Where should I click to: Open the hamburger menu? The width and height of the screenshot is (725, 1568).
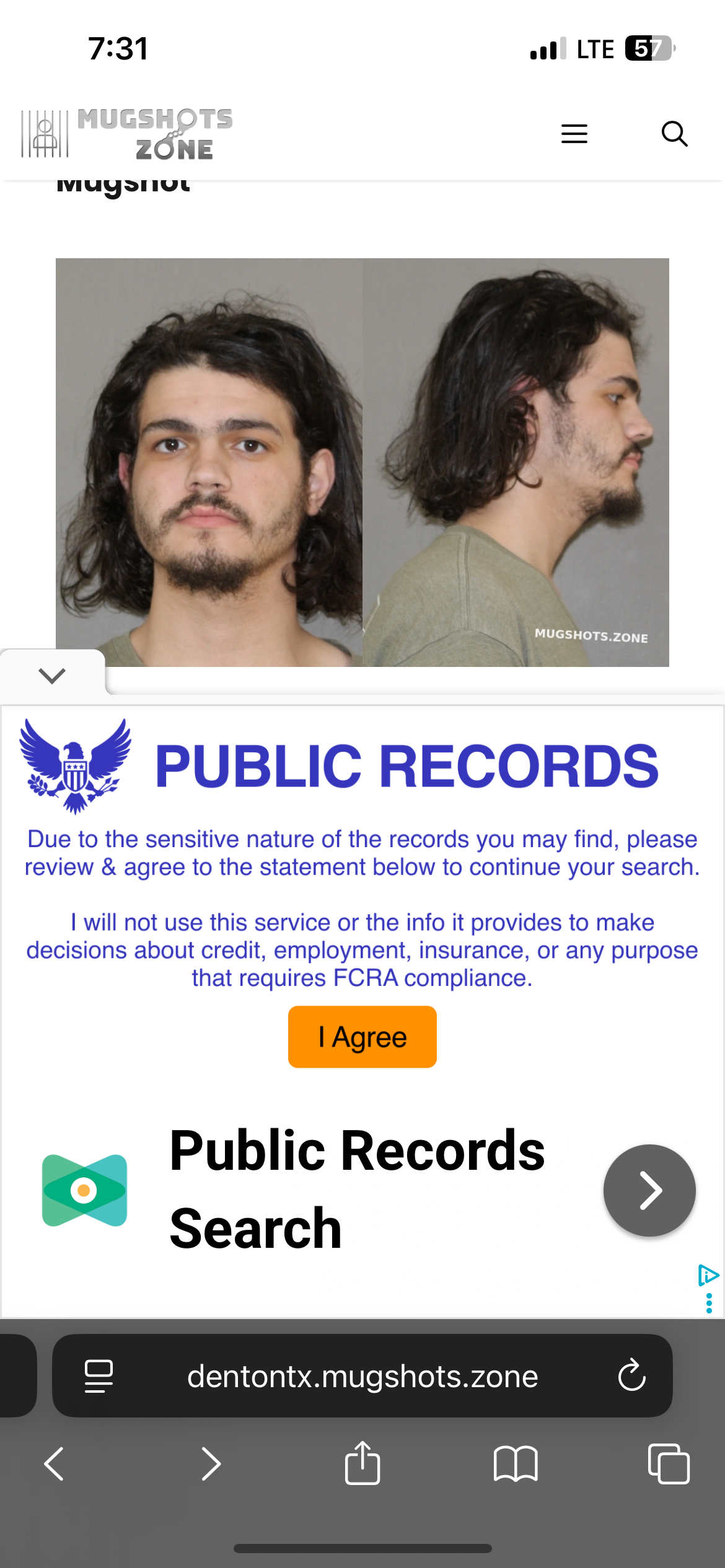574,134
